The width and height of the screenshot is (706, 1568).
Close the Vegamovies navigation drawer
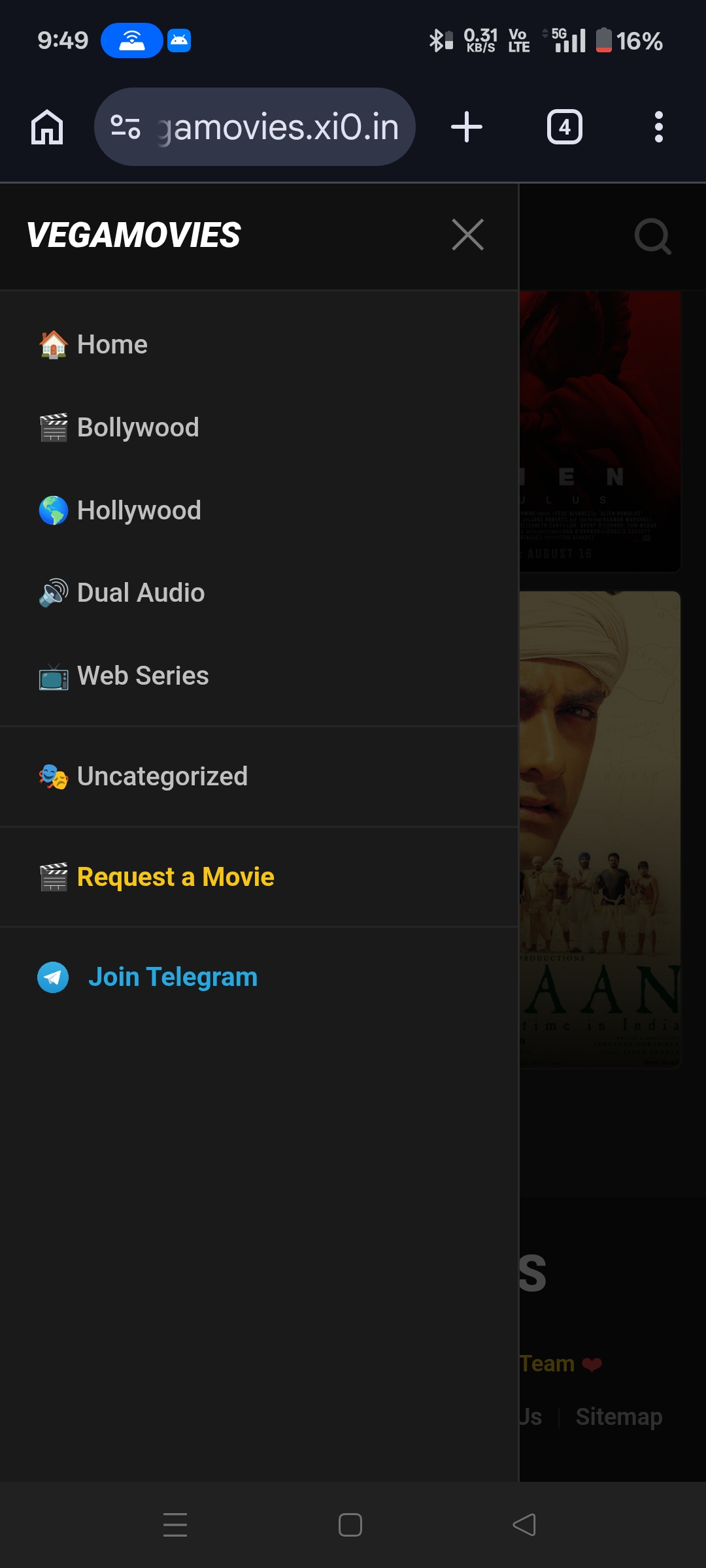(x=468, y=235)
